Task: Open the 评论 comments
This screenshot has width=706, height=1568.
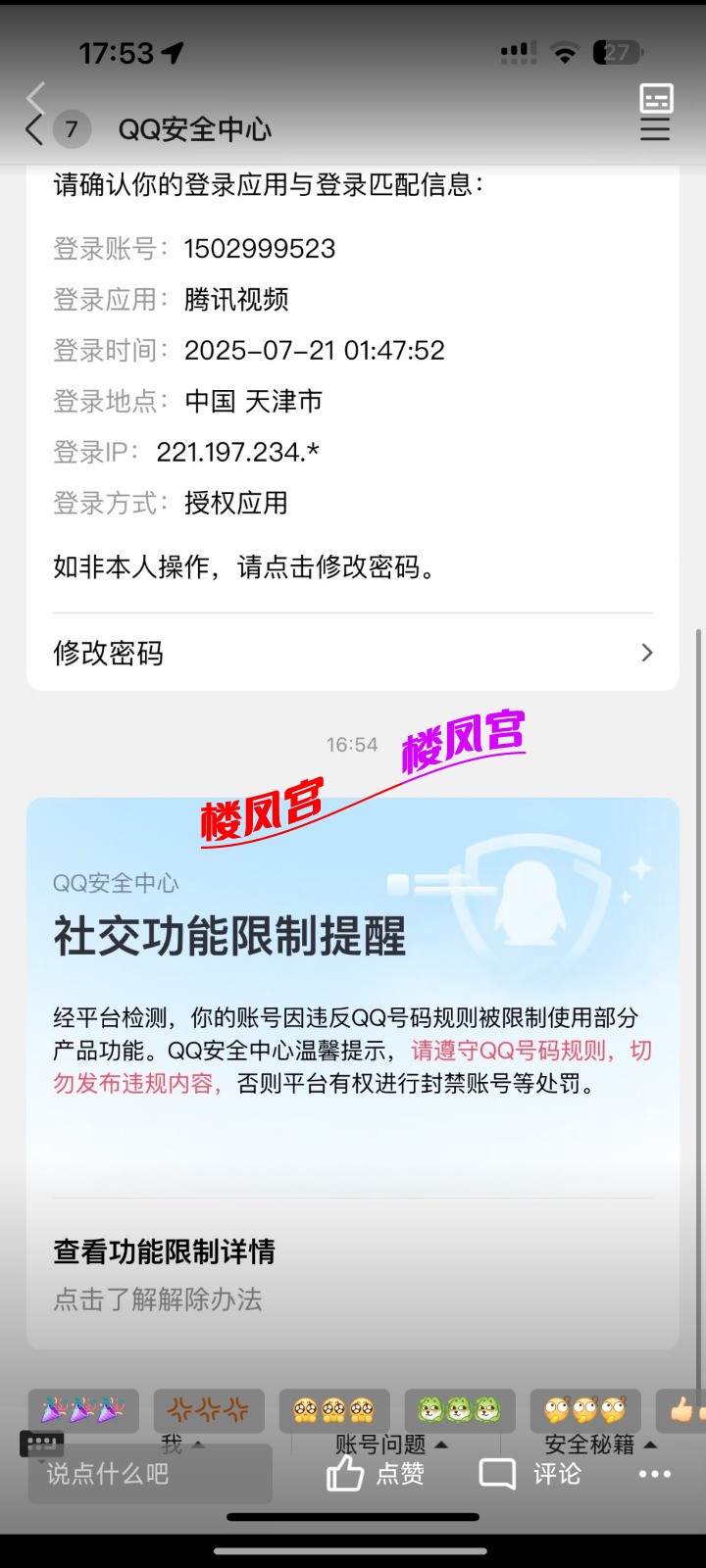Action: pyautogui.click(x=530, y=1474)
